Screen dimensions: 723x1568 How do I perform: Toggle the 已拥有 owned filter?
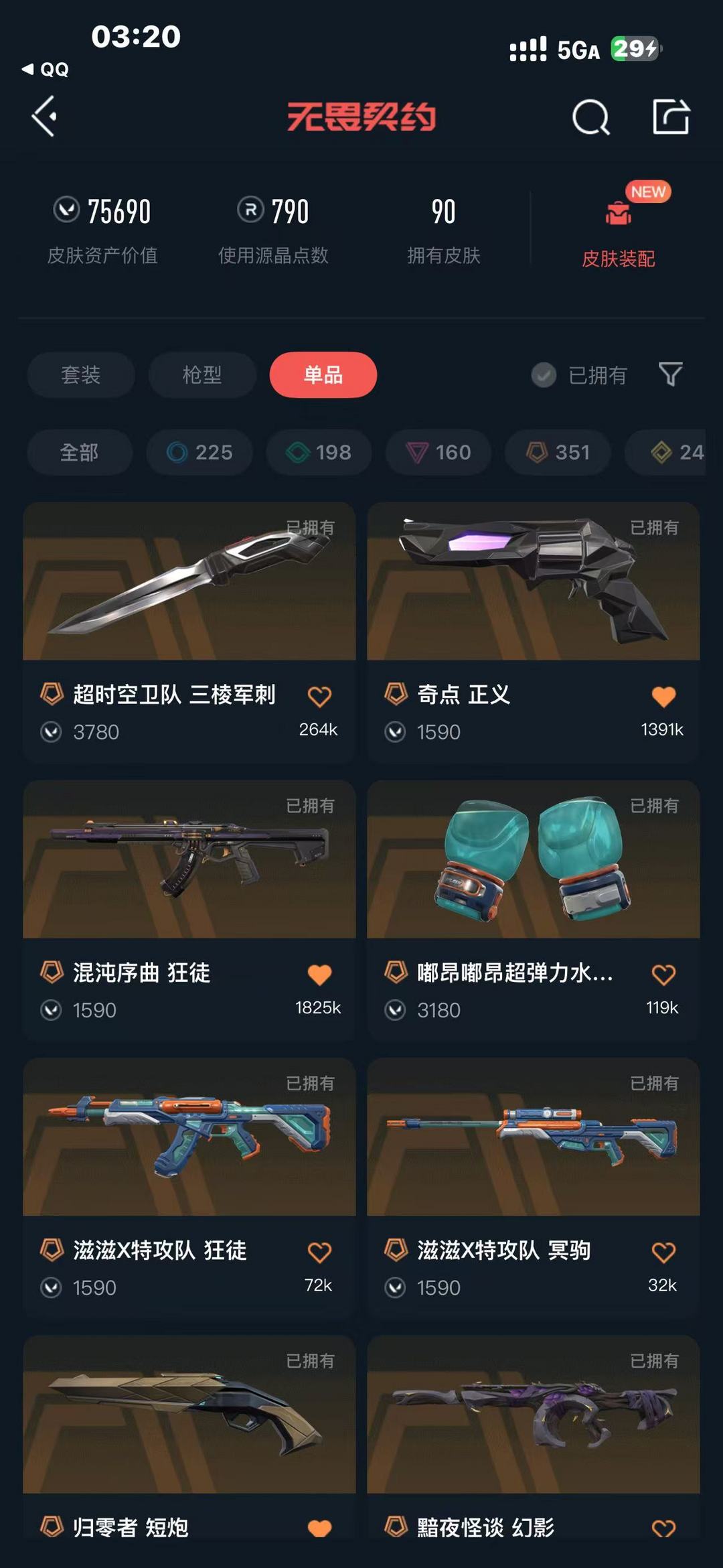[x=580, y=375]
